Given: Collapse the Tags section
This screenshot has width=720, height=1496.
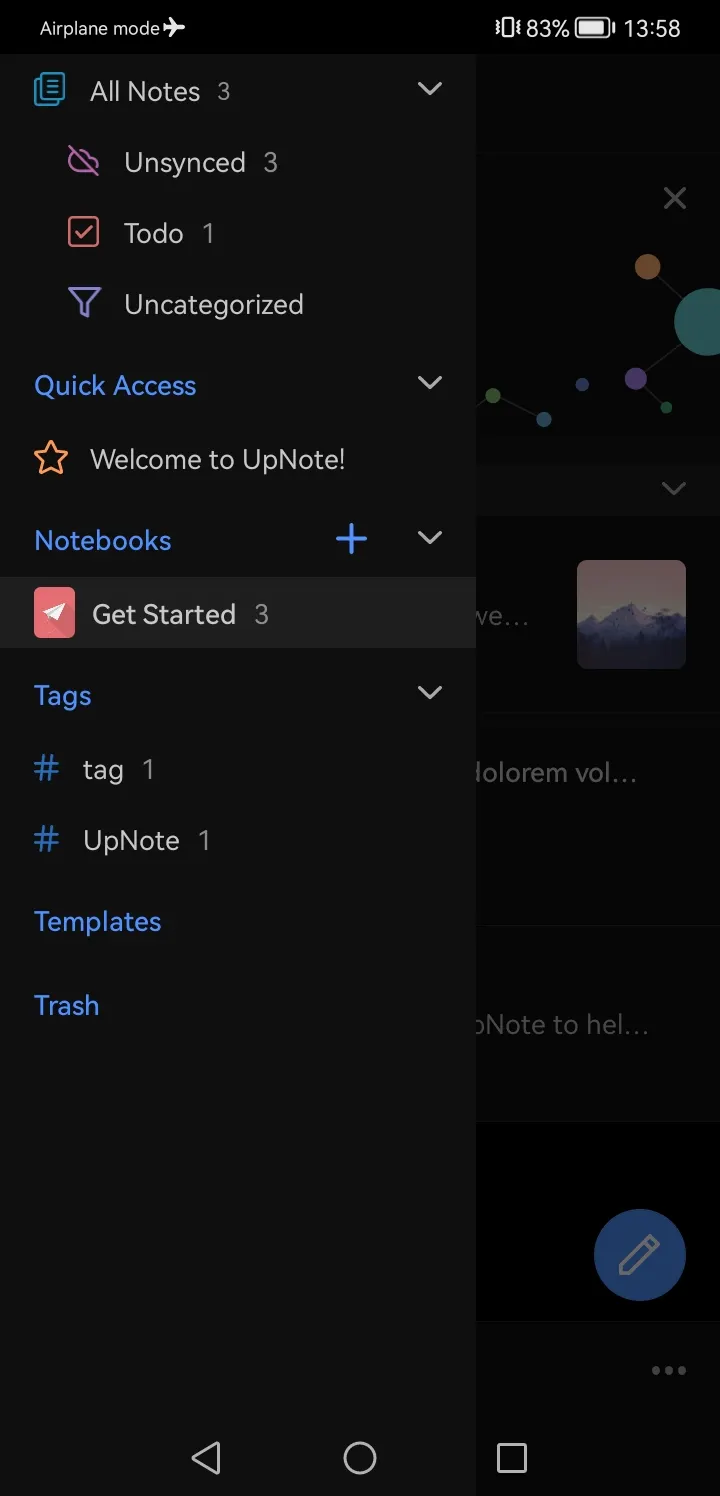Looking at the screenshot, I should point(430,692).
